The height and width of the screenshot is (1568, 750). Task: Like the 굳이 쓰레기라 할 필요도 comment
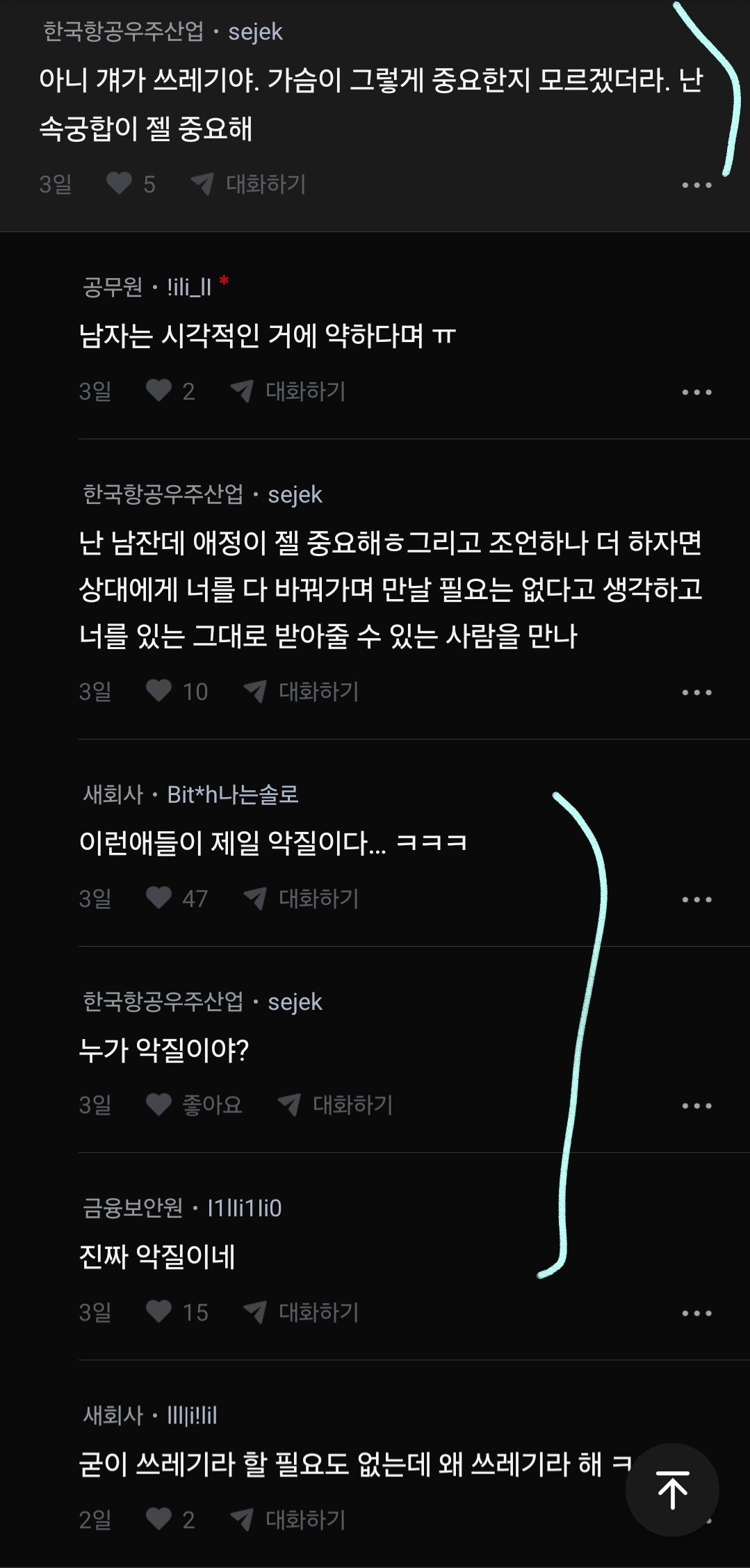159,1519
